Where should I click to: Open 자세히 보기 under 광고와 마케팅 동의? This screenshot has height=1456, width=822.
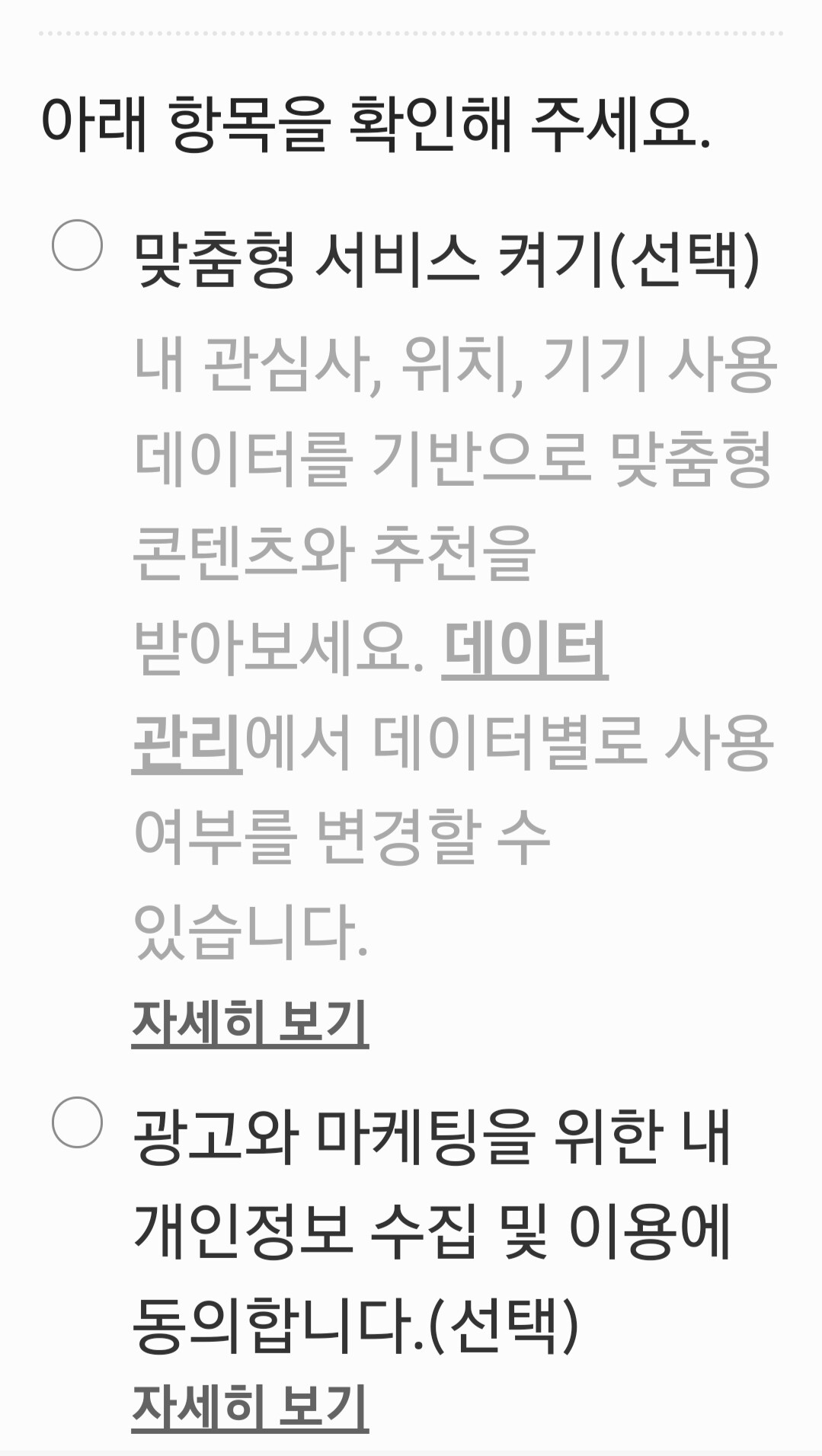coord(250,1406)
